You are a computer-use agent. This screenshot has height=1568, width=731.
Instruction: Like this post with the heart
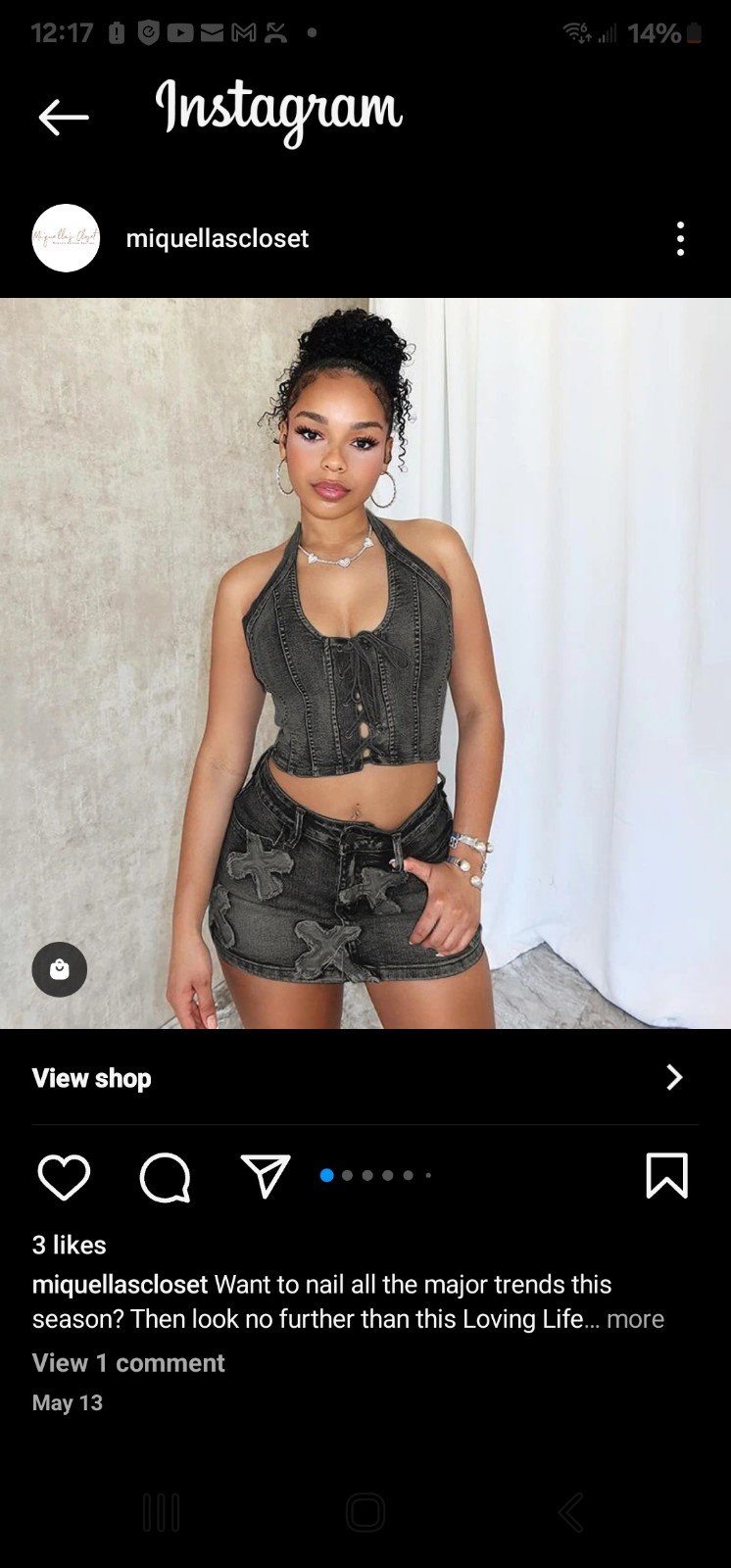click(x=64, y=1177)
